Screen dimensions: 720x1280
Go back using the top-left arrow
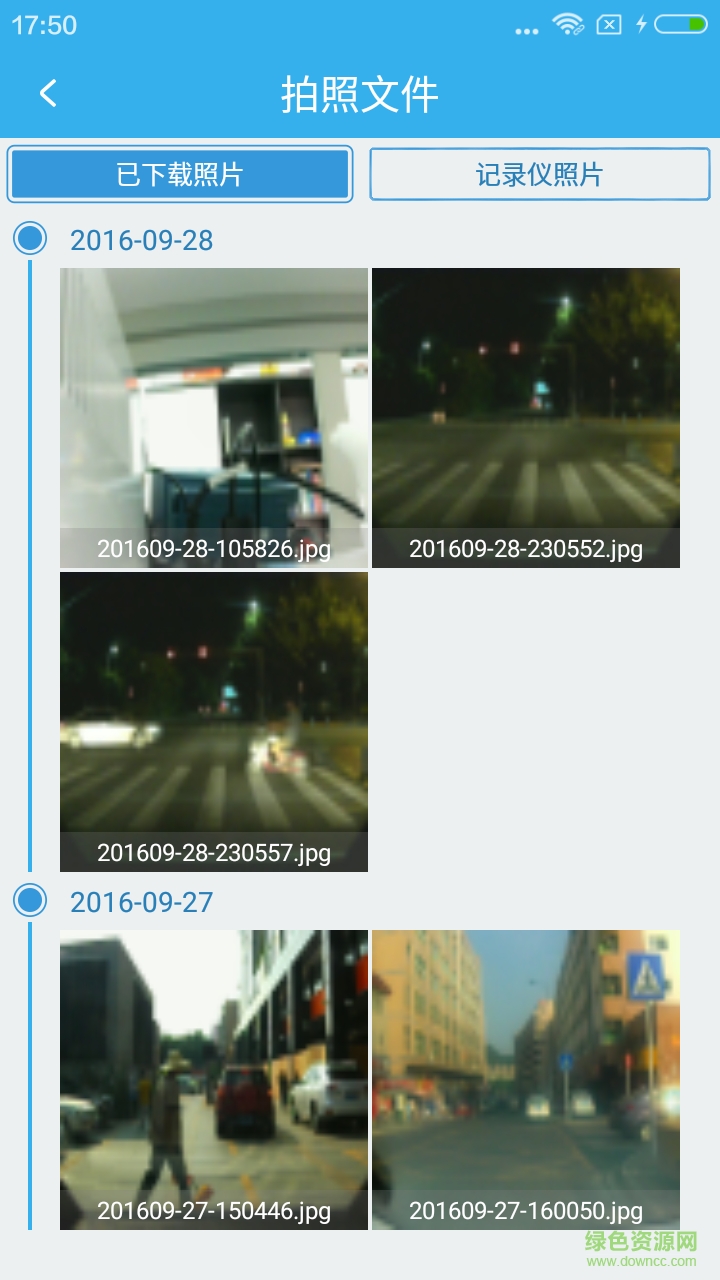pyautogui.click(x=48, y=94)
